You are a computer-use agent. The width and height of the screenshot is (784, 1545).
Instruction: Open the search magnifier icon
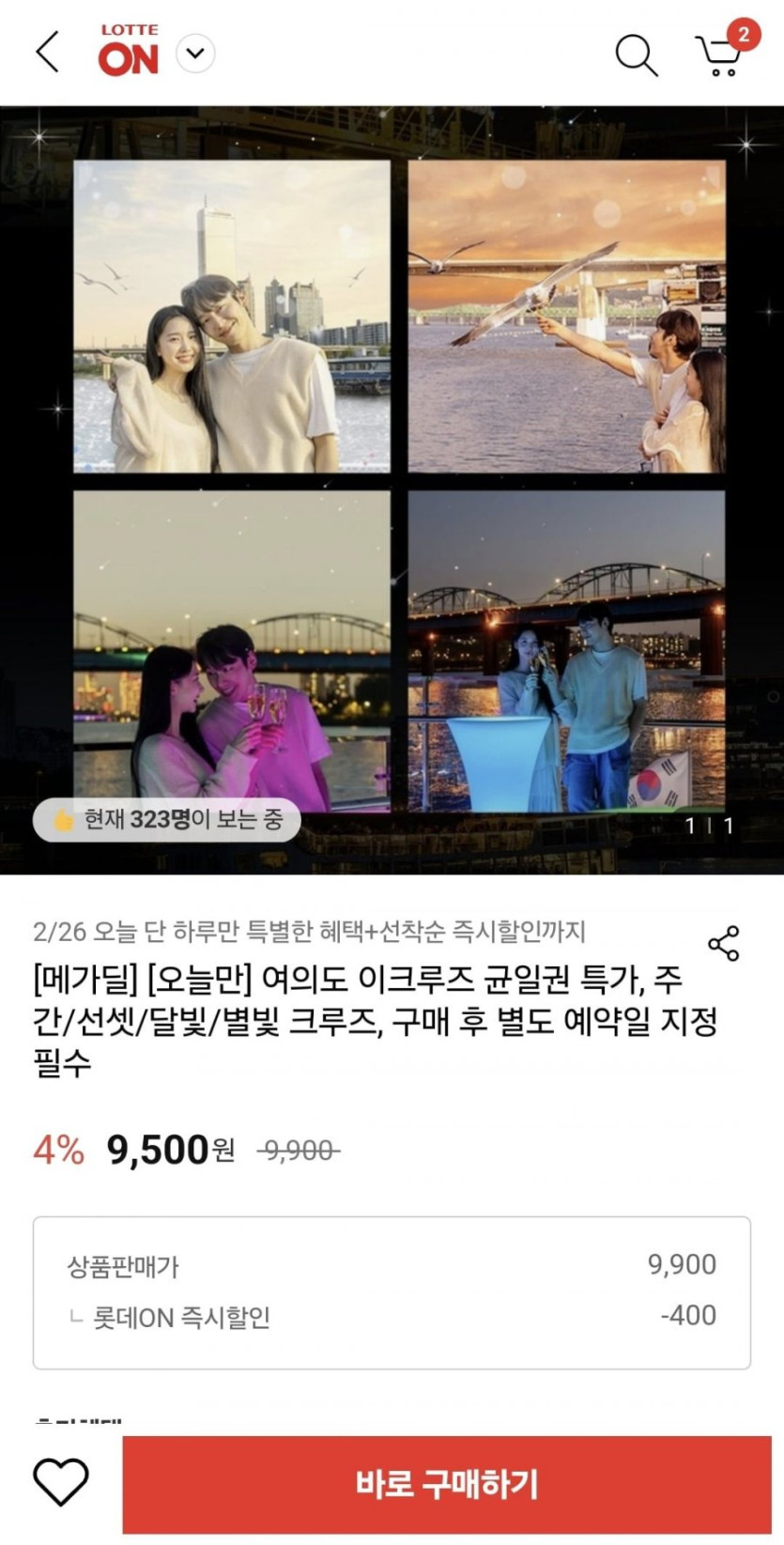(x=636, y=54)
